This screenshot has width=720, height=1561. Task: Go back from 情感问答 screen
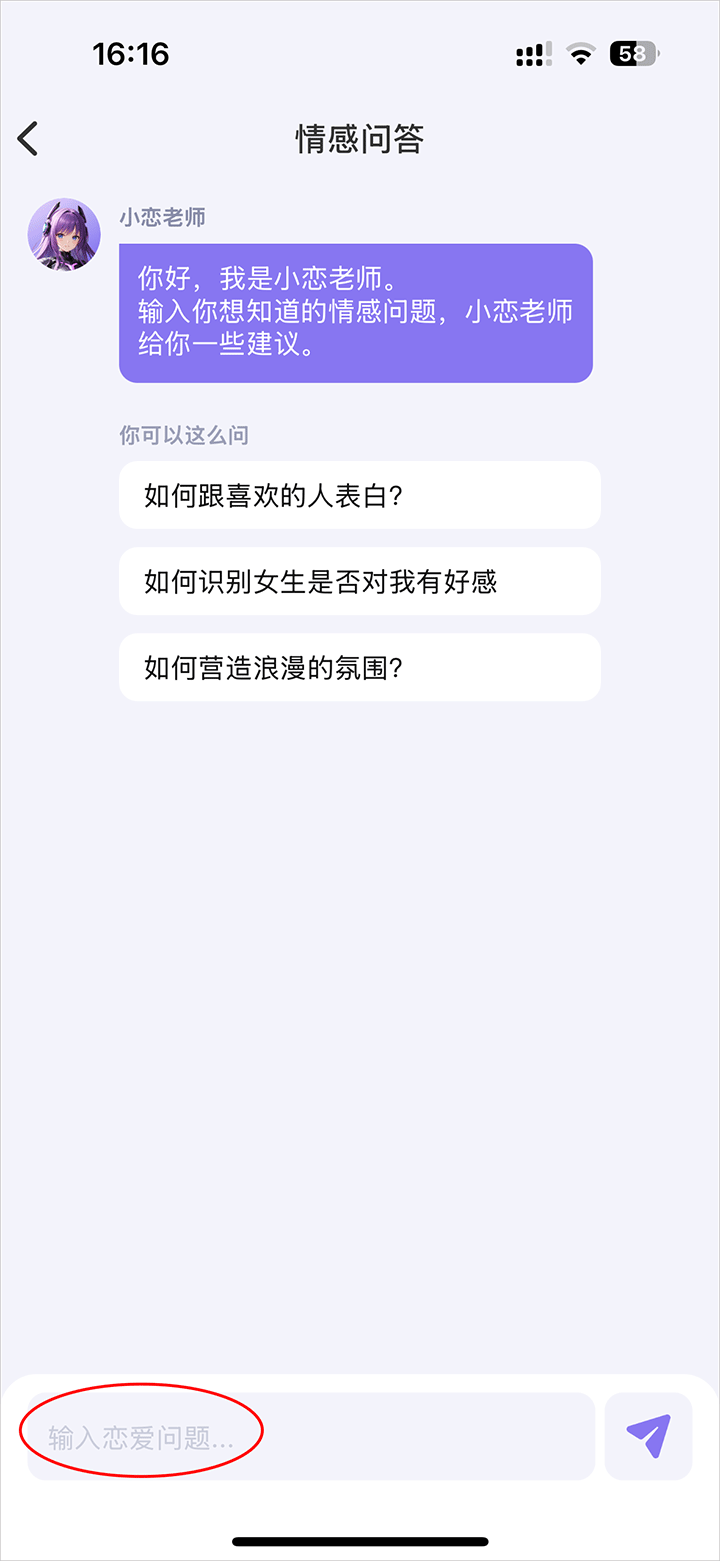[28, 139]
